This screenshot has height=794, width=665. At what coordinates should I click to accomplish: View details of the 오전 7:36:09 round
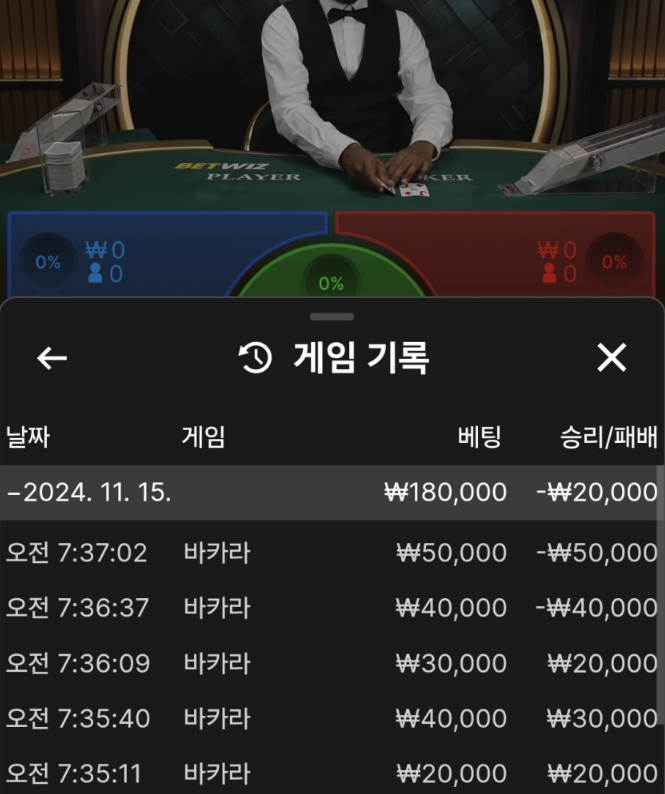(x=330, y=663)
